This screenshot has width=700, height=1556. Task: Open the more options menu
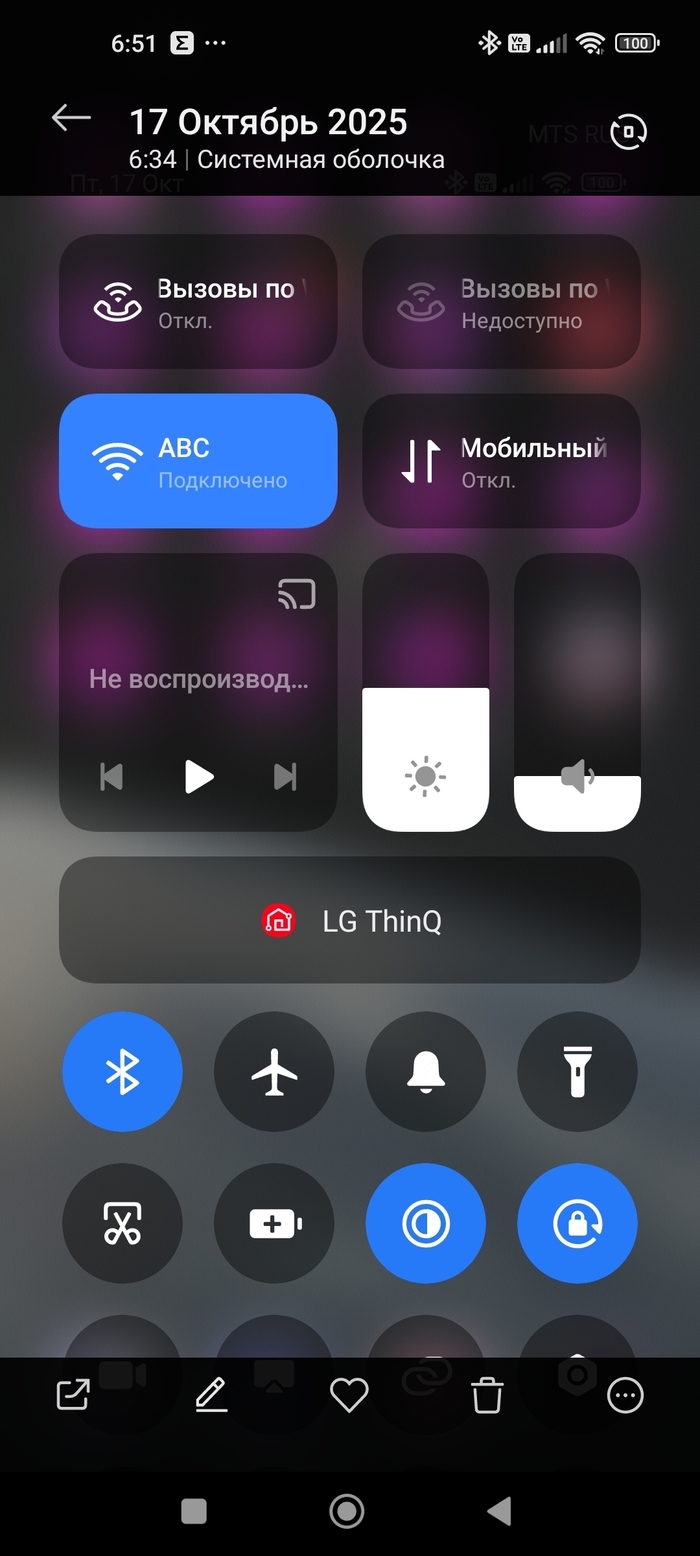626,1395
